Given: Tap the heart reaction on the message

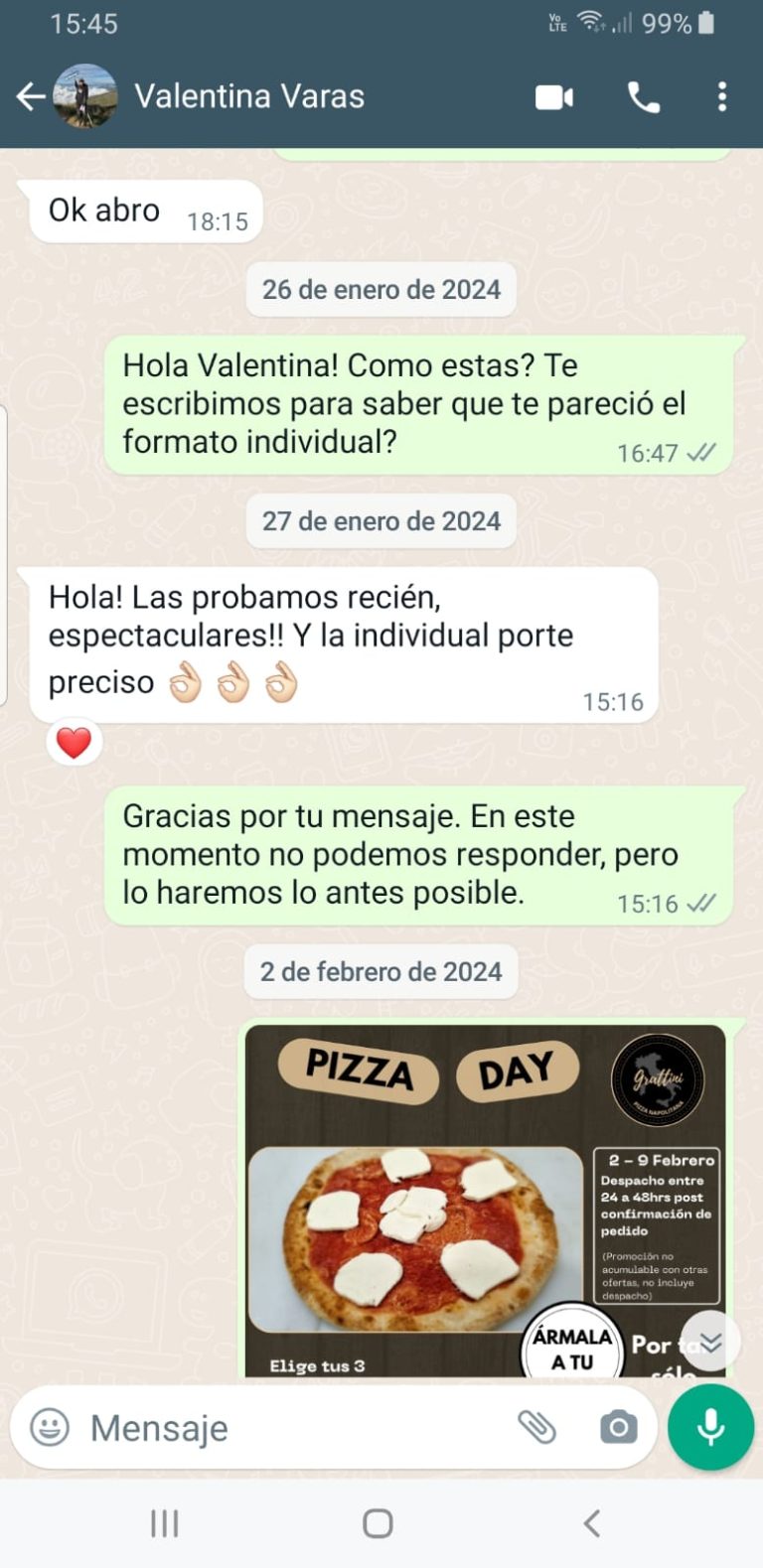Looking at the screenshot, I should coord(75,741).
